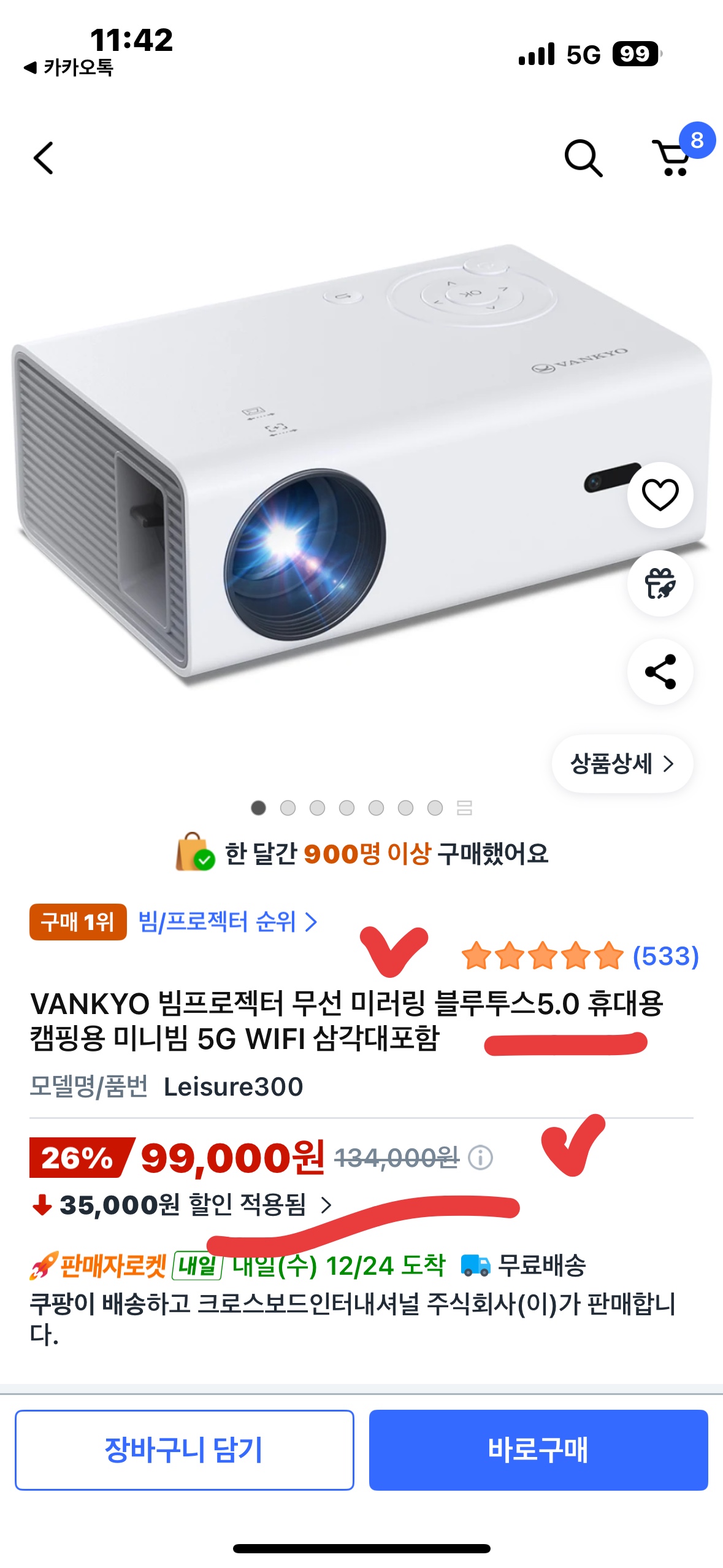Screen dimensions: 723x1568
Task: Tap 장바구니 담기 to add to cart
Action: [x=184, y=1450]
